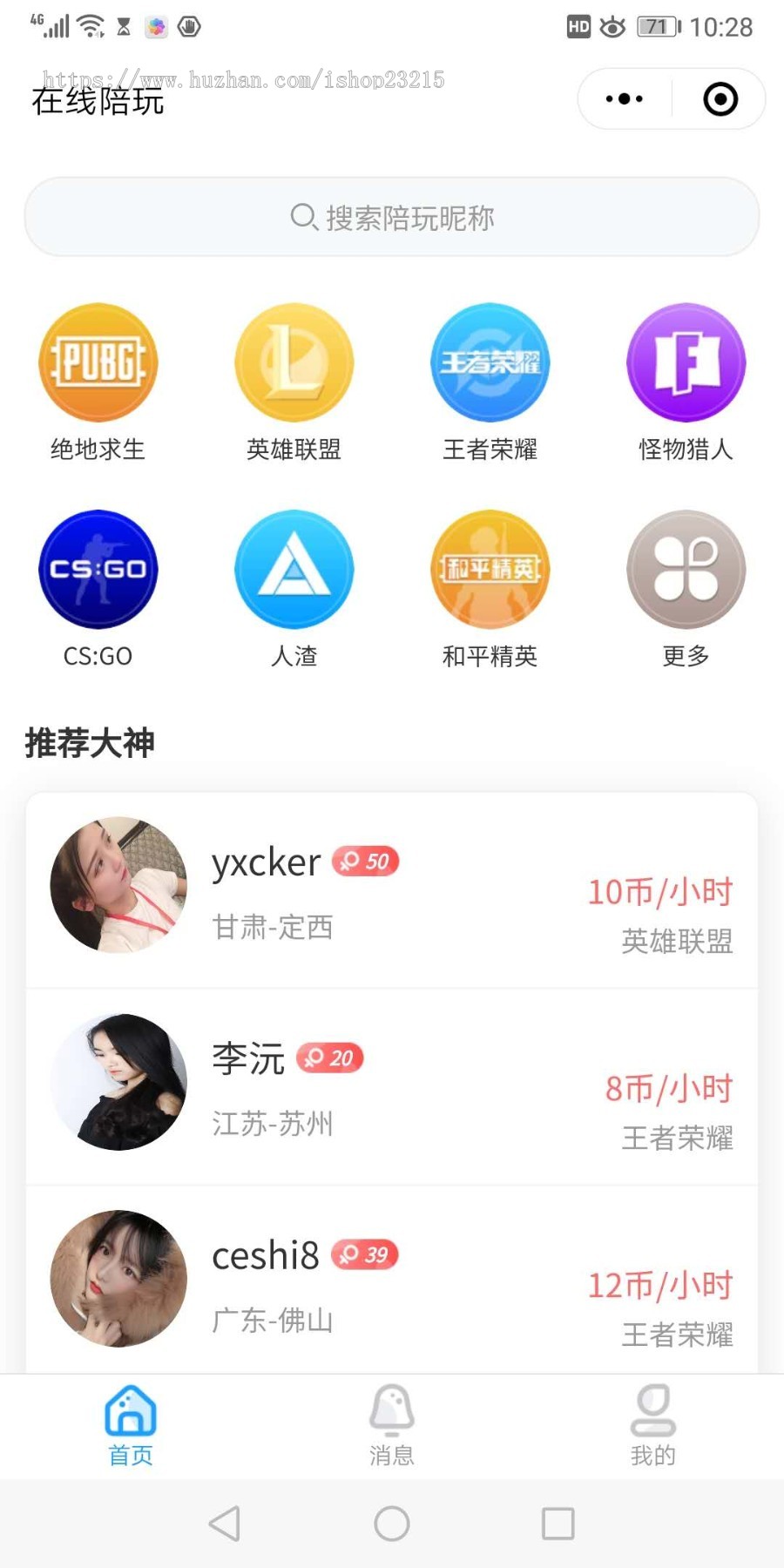
Task: Open the 更多 more-games icon
Action: pos(686,569)
